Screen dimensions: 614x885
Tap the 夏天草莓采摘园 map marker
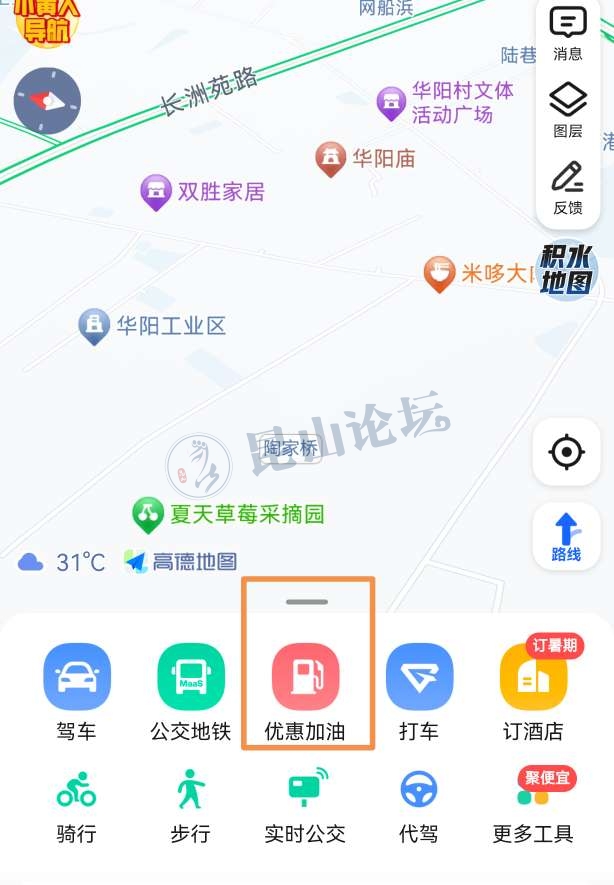149,515
